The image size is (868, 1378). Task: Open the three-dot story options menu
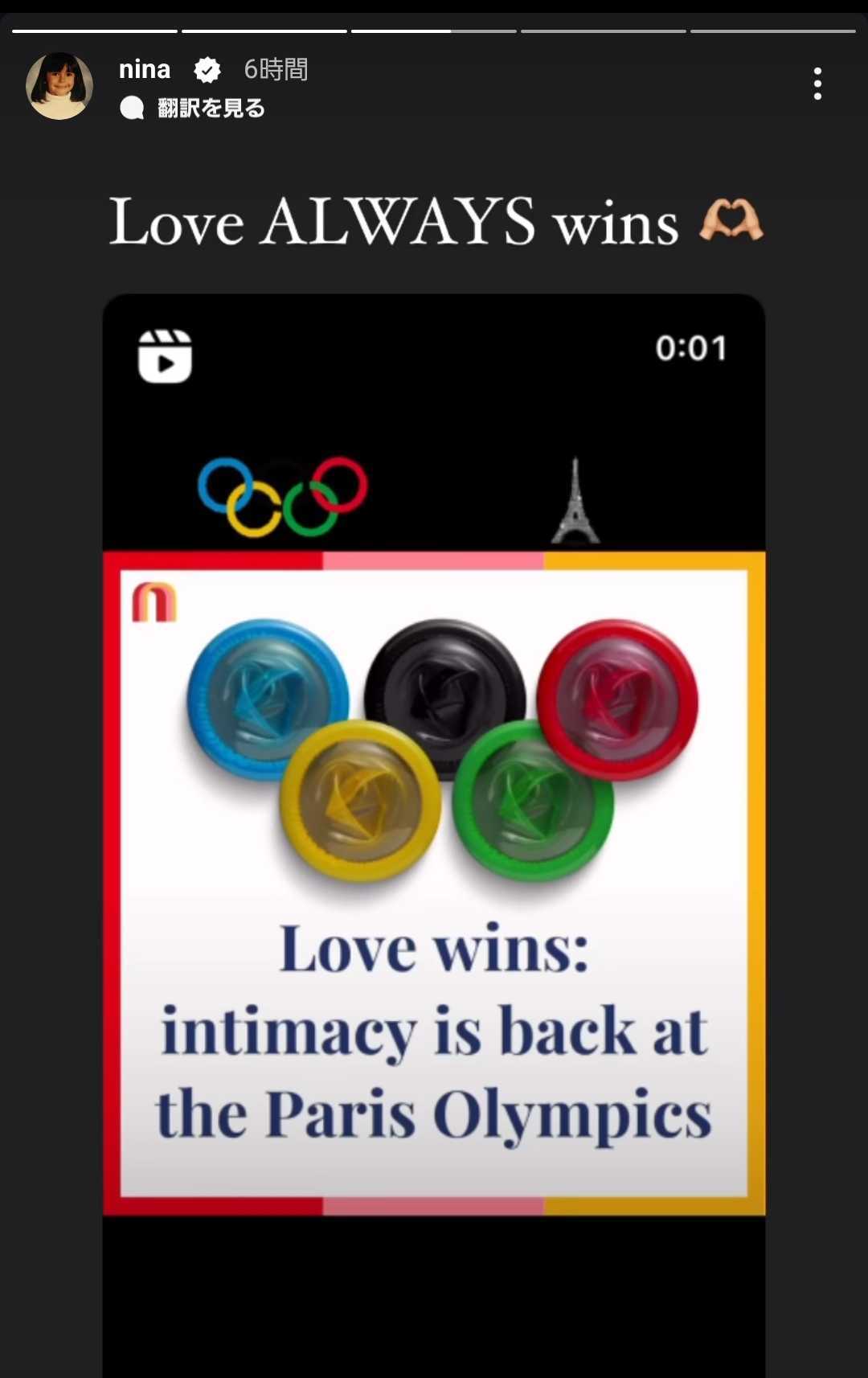(817, 84)
